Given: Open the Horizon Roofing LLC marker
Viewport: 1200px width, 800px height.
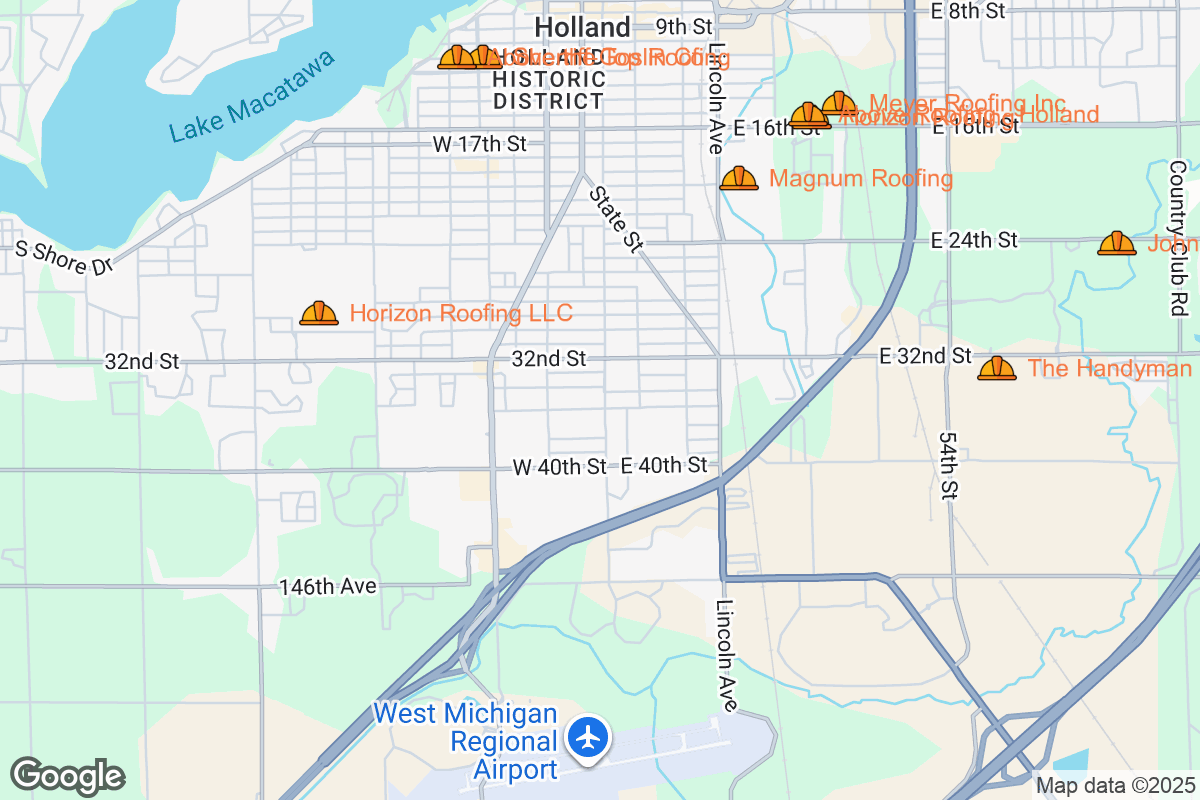Looking at the screenshot, I should (319, 314).
